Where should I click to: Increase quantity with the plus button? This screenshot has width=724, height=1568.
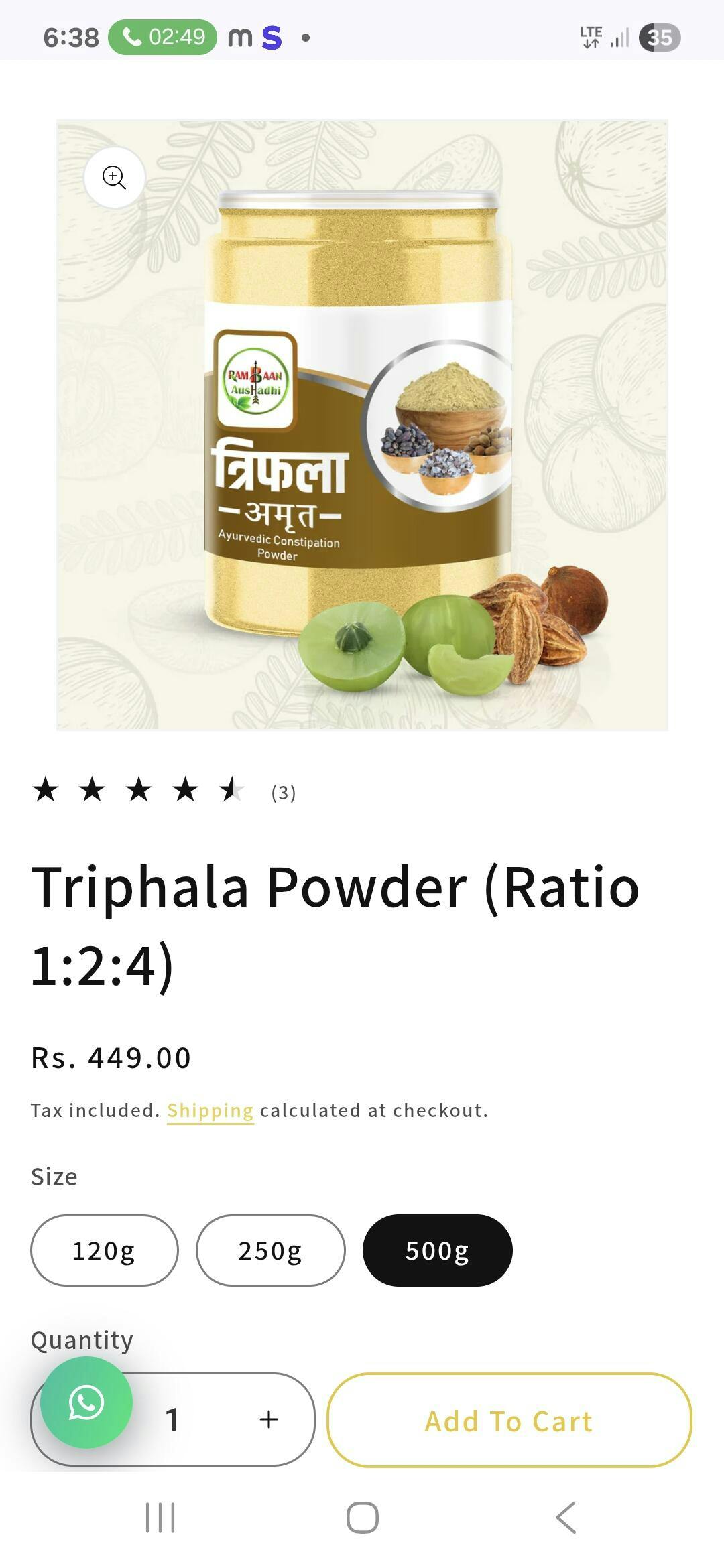[x=268, y=1419]
